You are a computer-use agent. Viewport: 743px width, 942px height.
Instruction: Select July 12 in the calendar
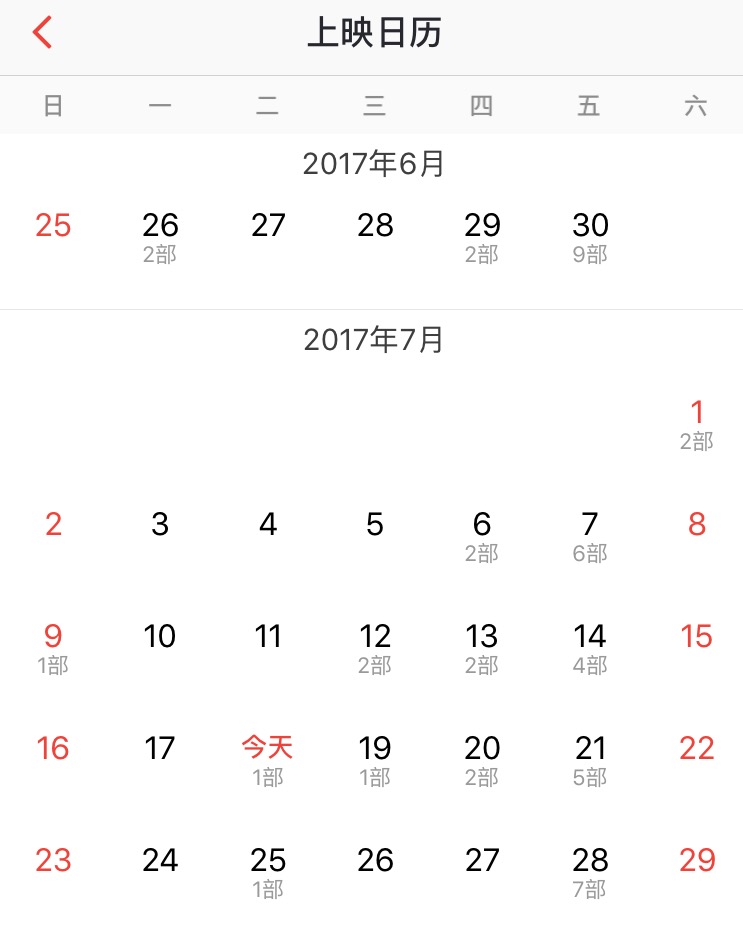pyautogui.click(x=375, y=647)
